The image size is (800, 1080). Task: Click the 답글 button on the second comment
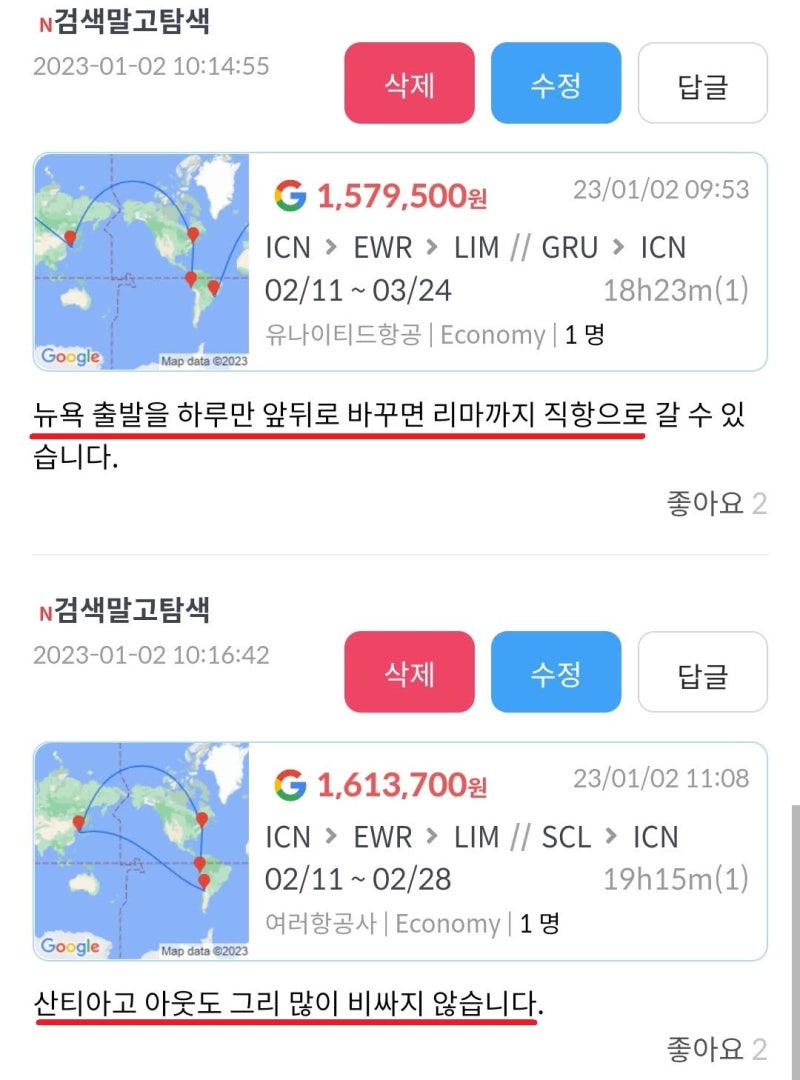tap(703, 673)
